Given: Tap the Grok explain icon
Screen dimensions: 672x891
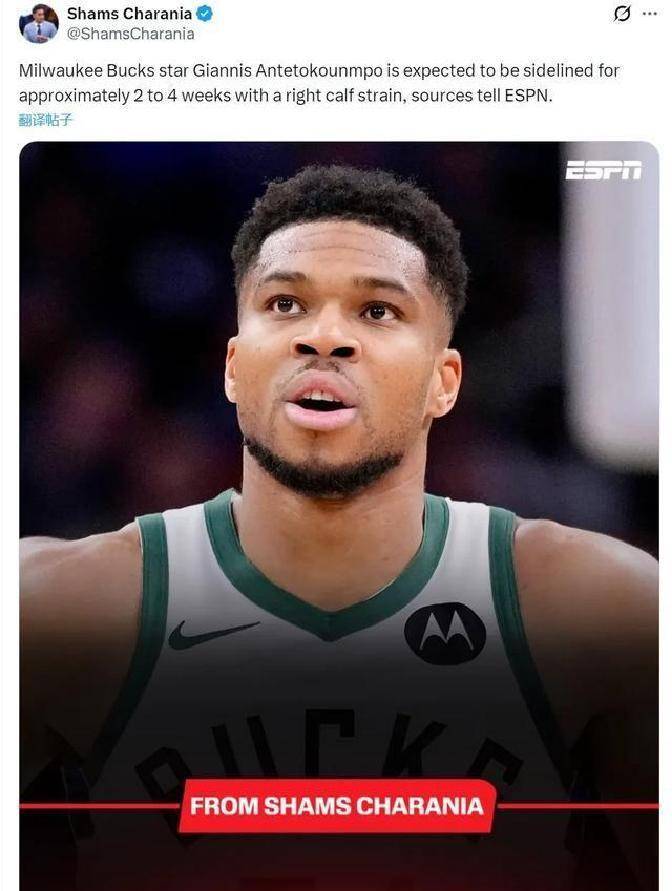Looking at the screenshot, I should [x=620, y=14].
